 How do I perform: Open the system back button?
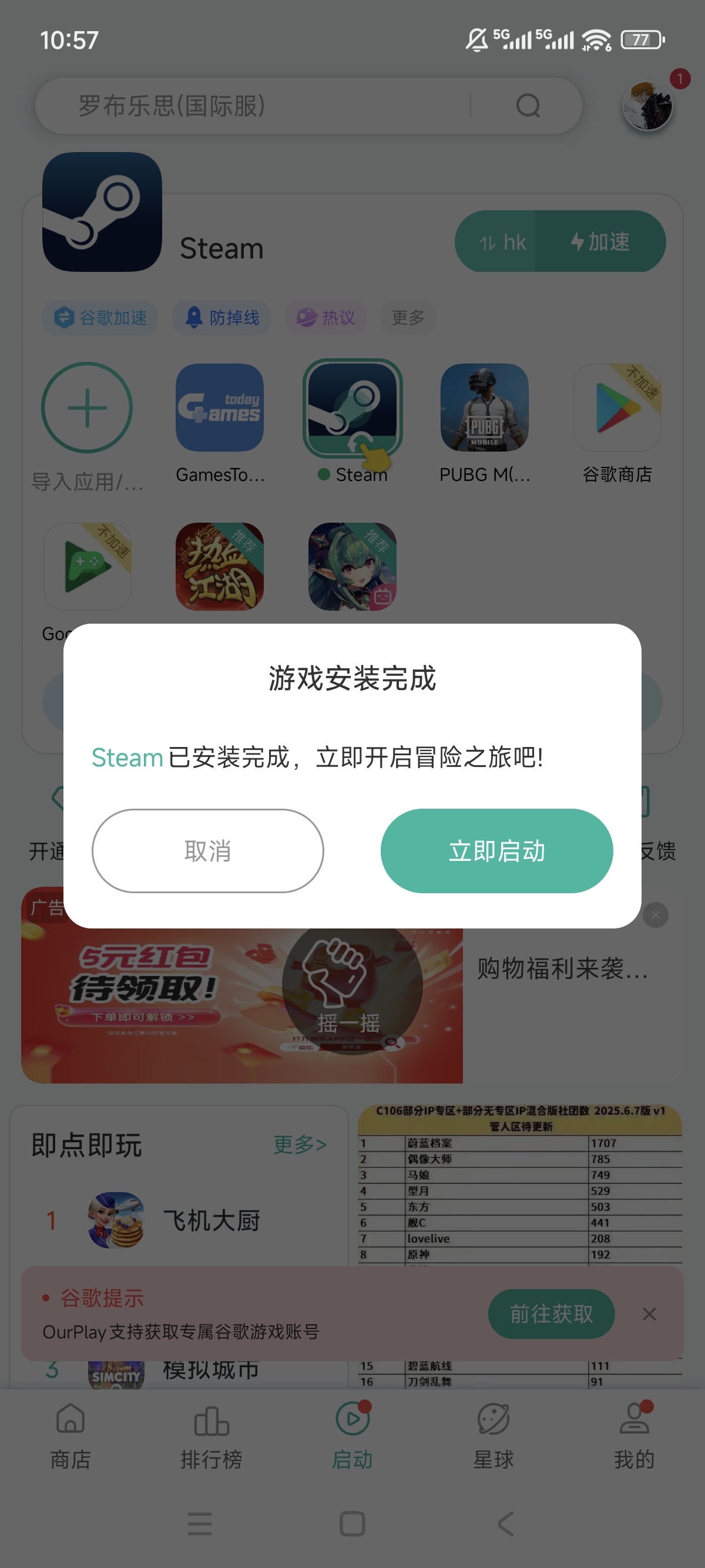click(505, 1523)
